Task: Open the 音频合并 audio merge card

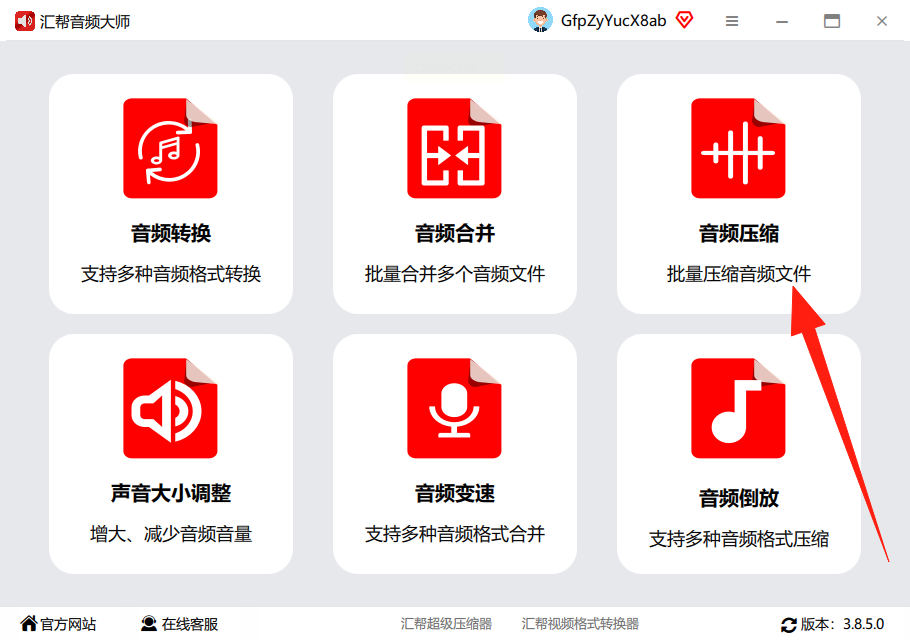Action: pyautogui.click(x=455, y=193)
